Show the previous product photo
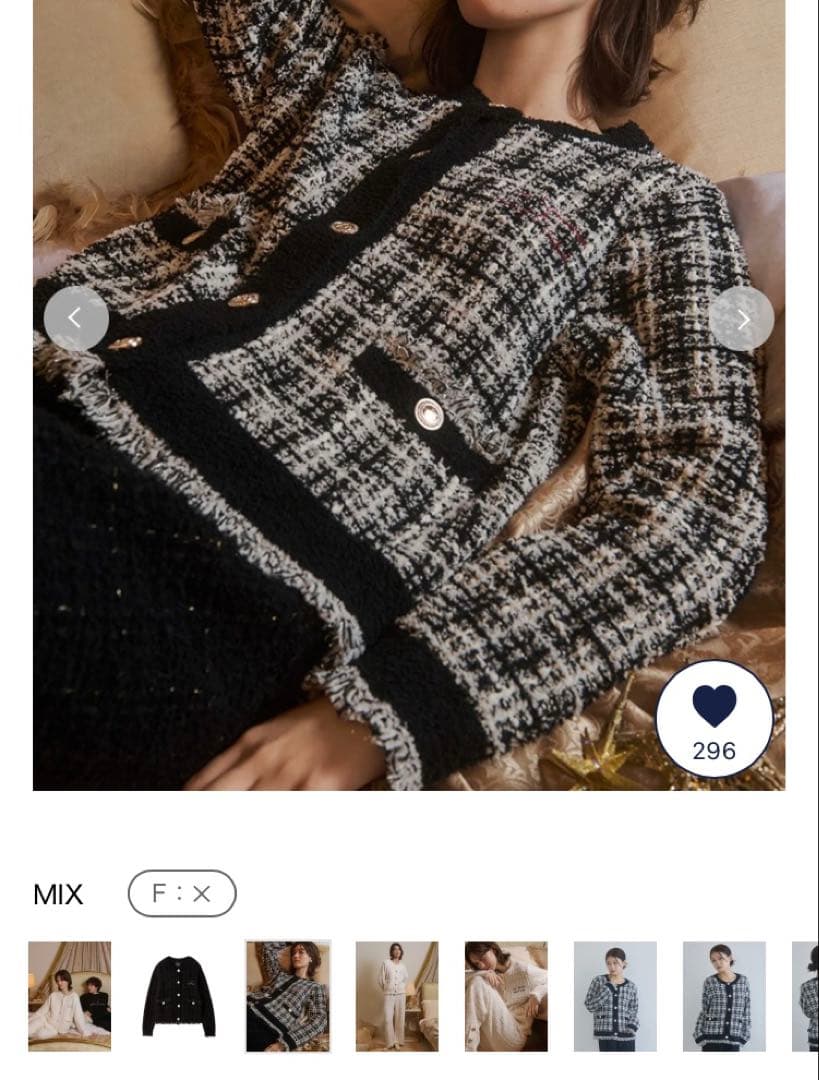 coord(76,319)
